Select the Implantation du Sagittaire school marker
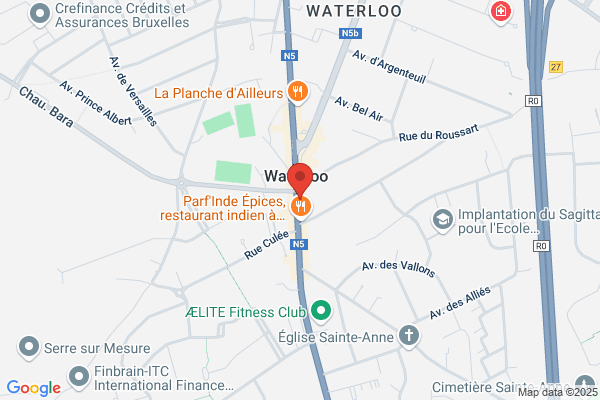The width and height of the screenshot is (600, 400). tap(443, 220)
